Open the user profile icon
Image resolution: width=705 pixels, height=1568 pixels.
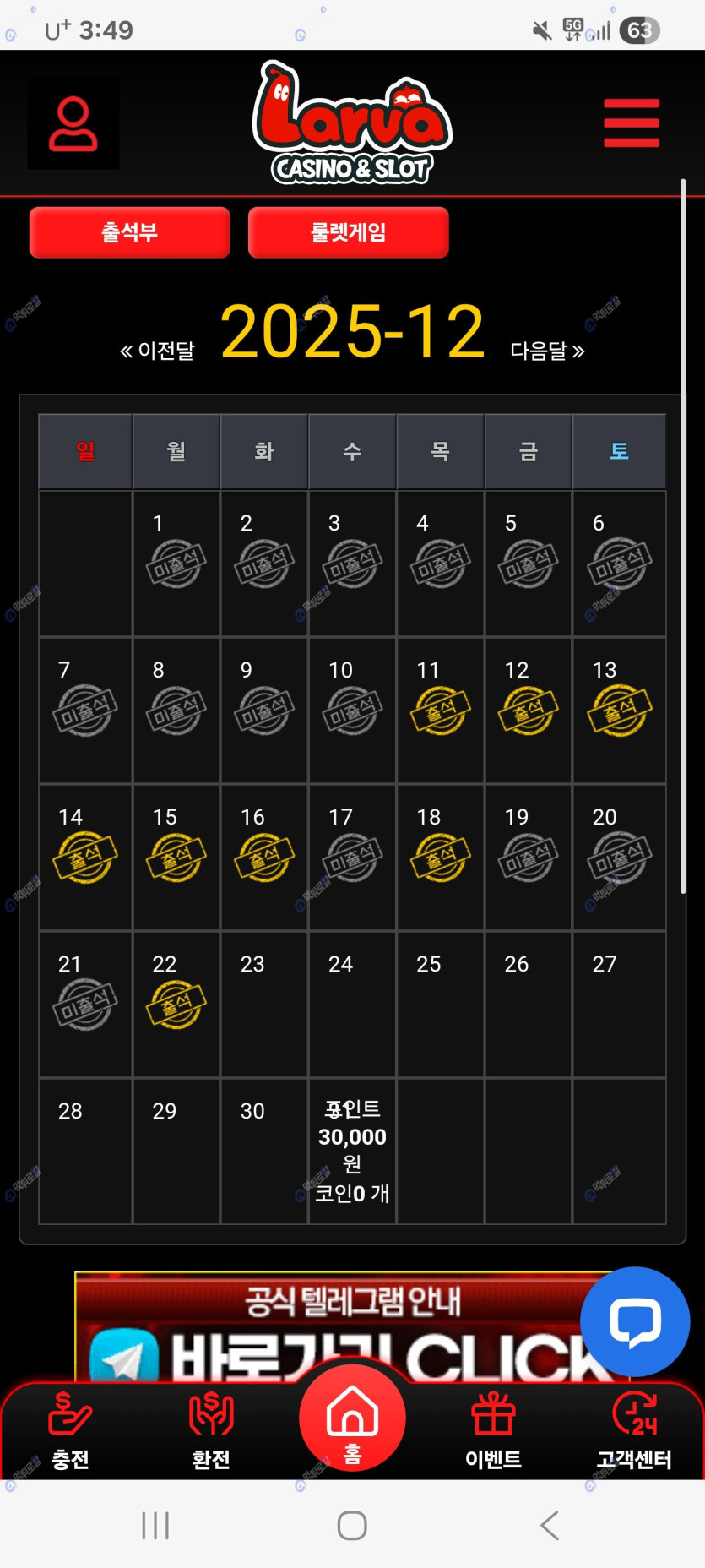pyautogui.click(x=73, y=124)
